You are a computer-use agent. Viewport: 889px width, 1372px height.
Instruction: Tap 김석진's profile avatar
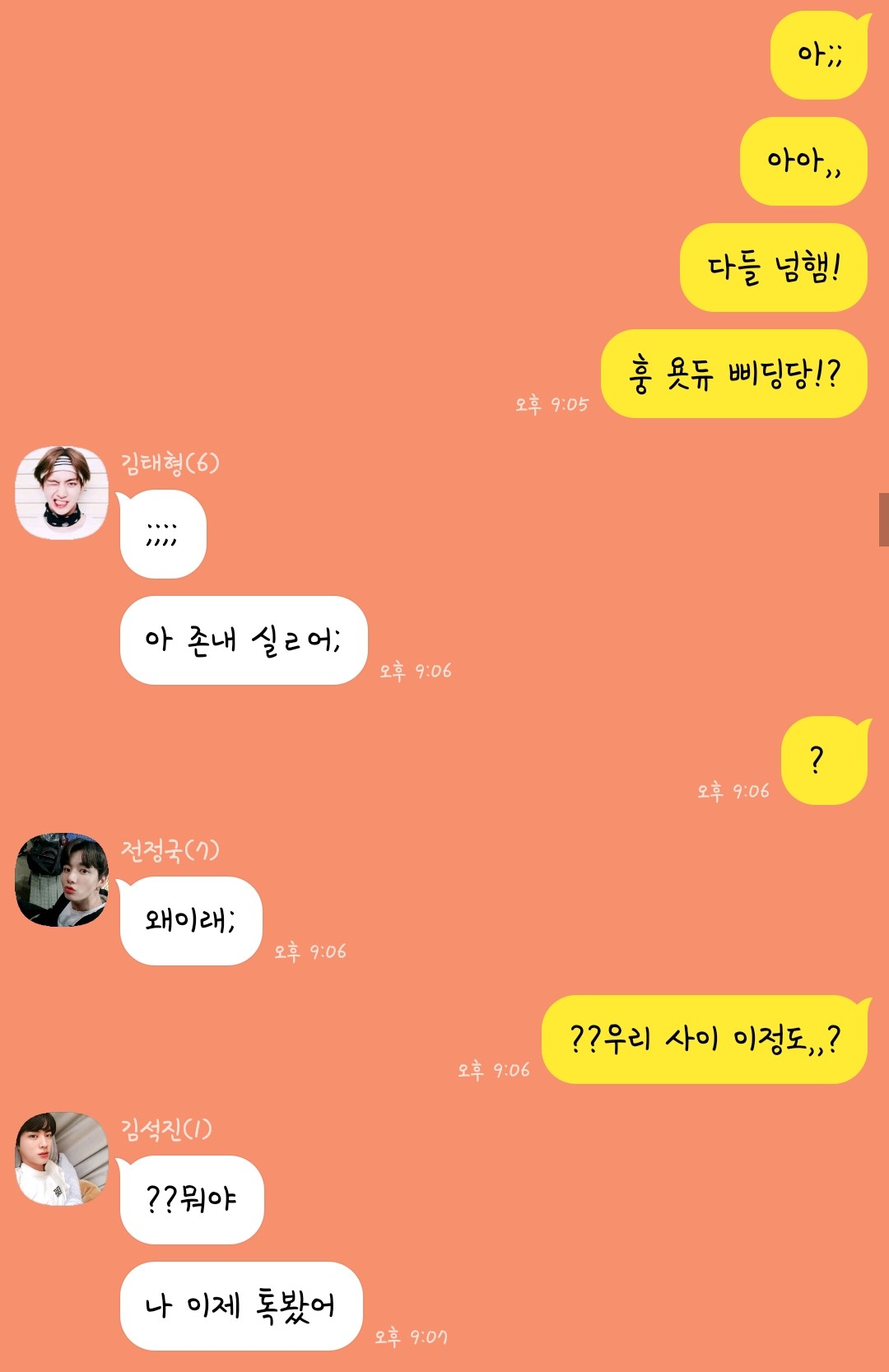[62, 1159]
